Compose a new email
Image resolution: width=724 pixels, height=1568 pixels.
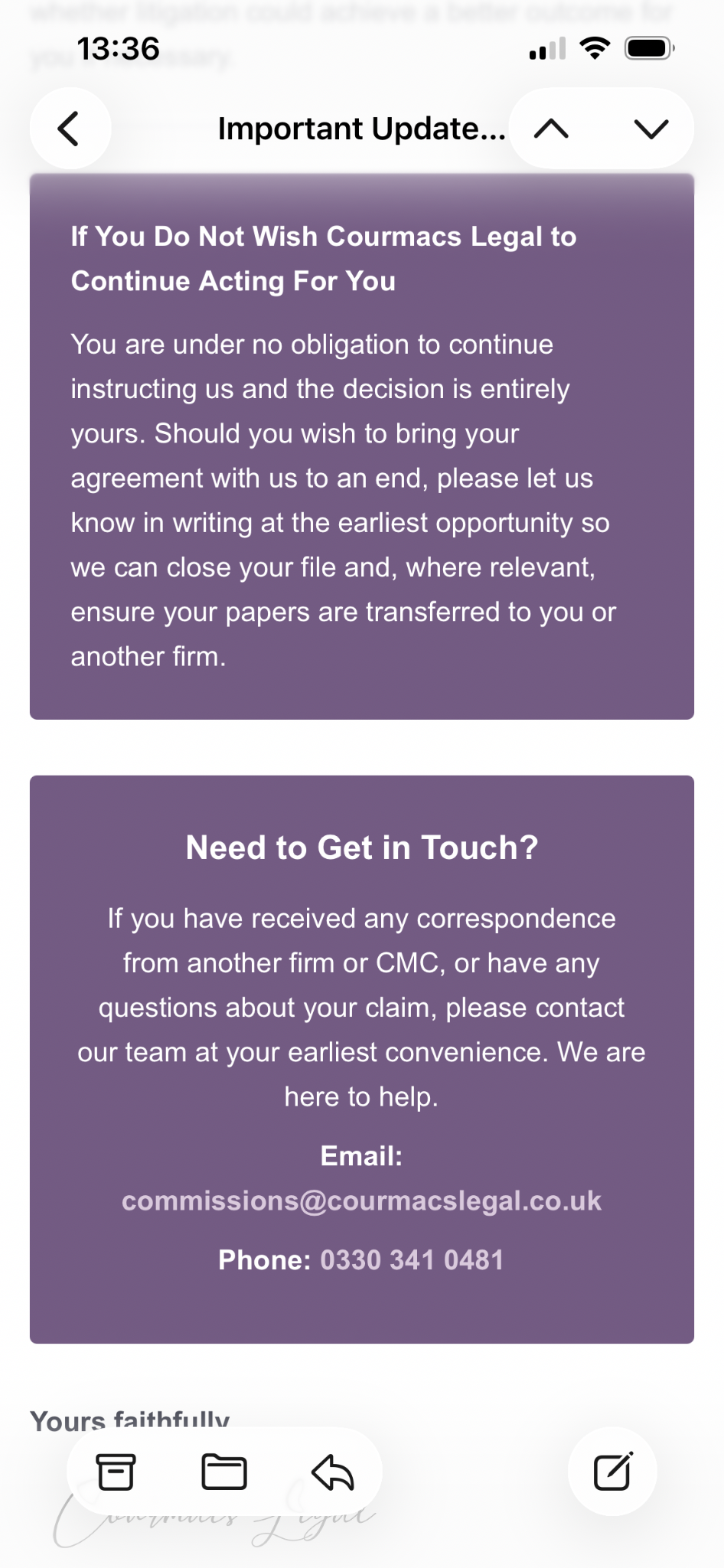pyautogui.click(x=612, y=1472)
